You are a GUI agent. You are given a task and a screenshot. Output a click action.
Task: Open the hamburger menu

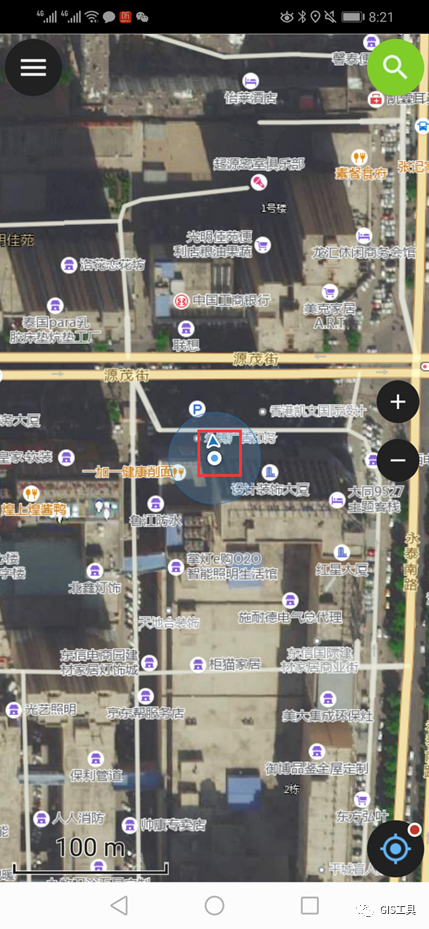click(x=33, y=68)
